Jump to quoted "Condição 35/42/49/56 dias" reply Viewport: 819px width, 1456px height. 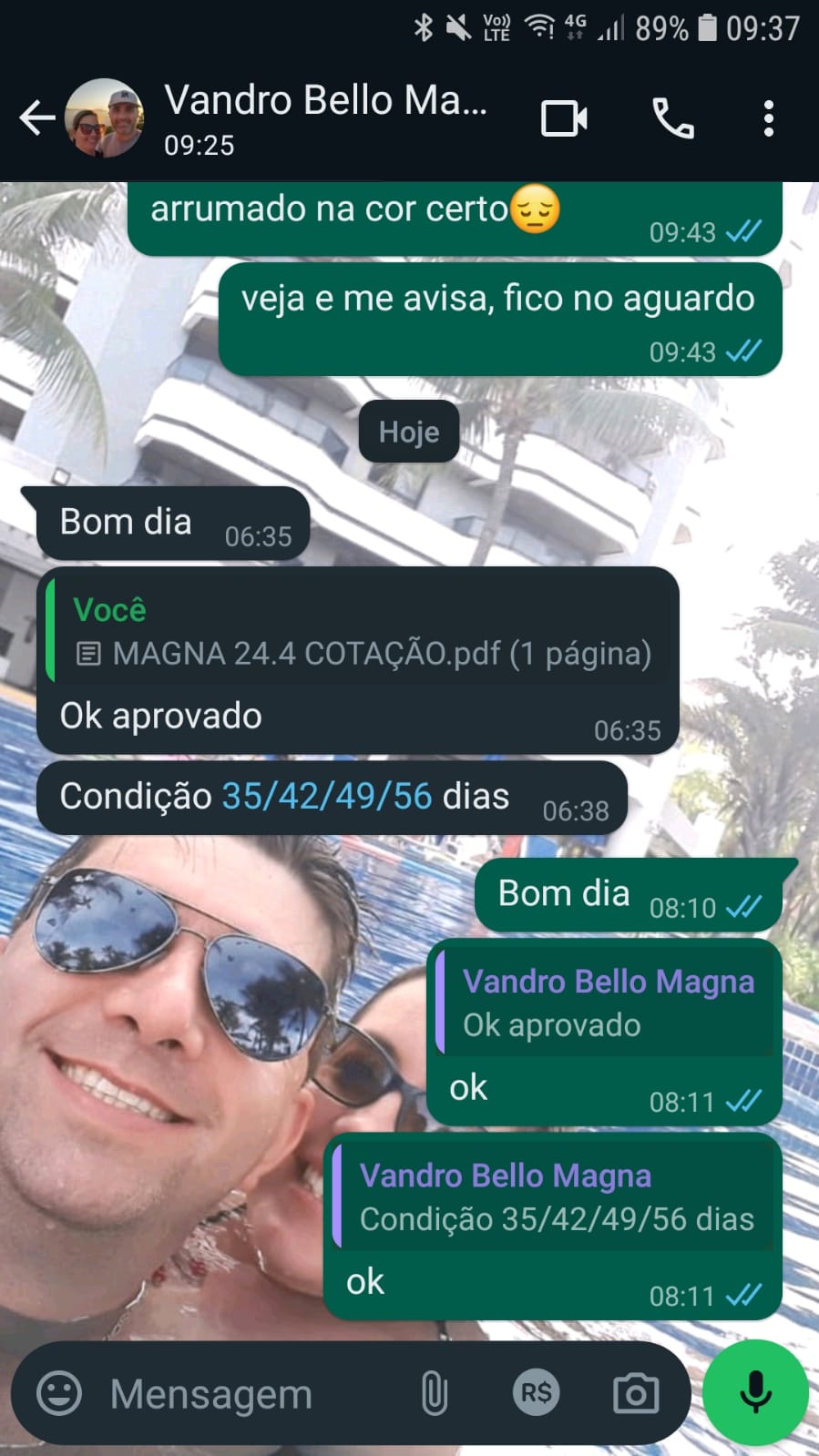[x=554, y=1197]
